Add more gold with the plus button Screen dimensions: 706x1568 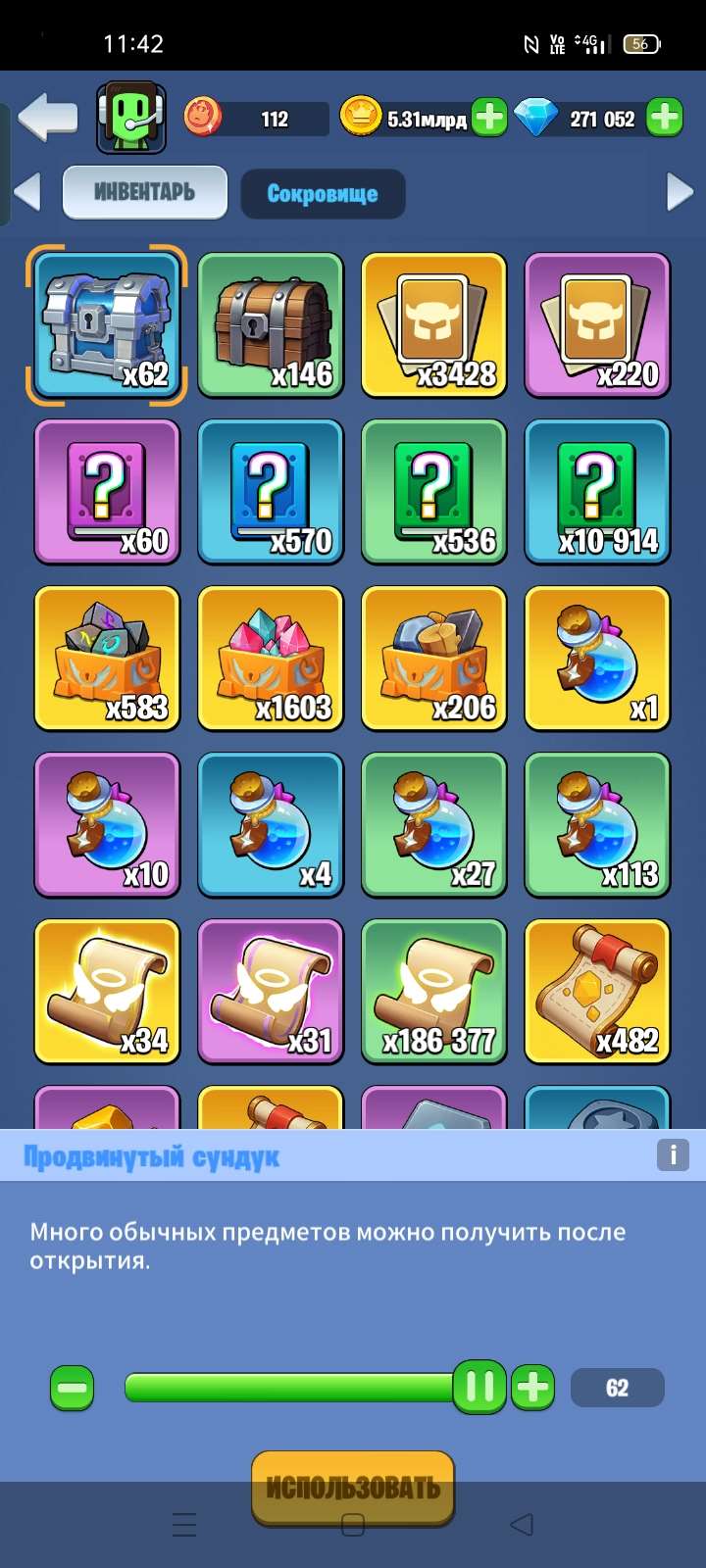click(487, 116)
